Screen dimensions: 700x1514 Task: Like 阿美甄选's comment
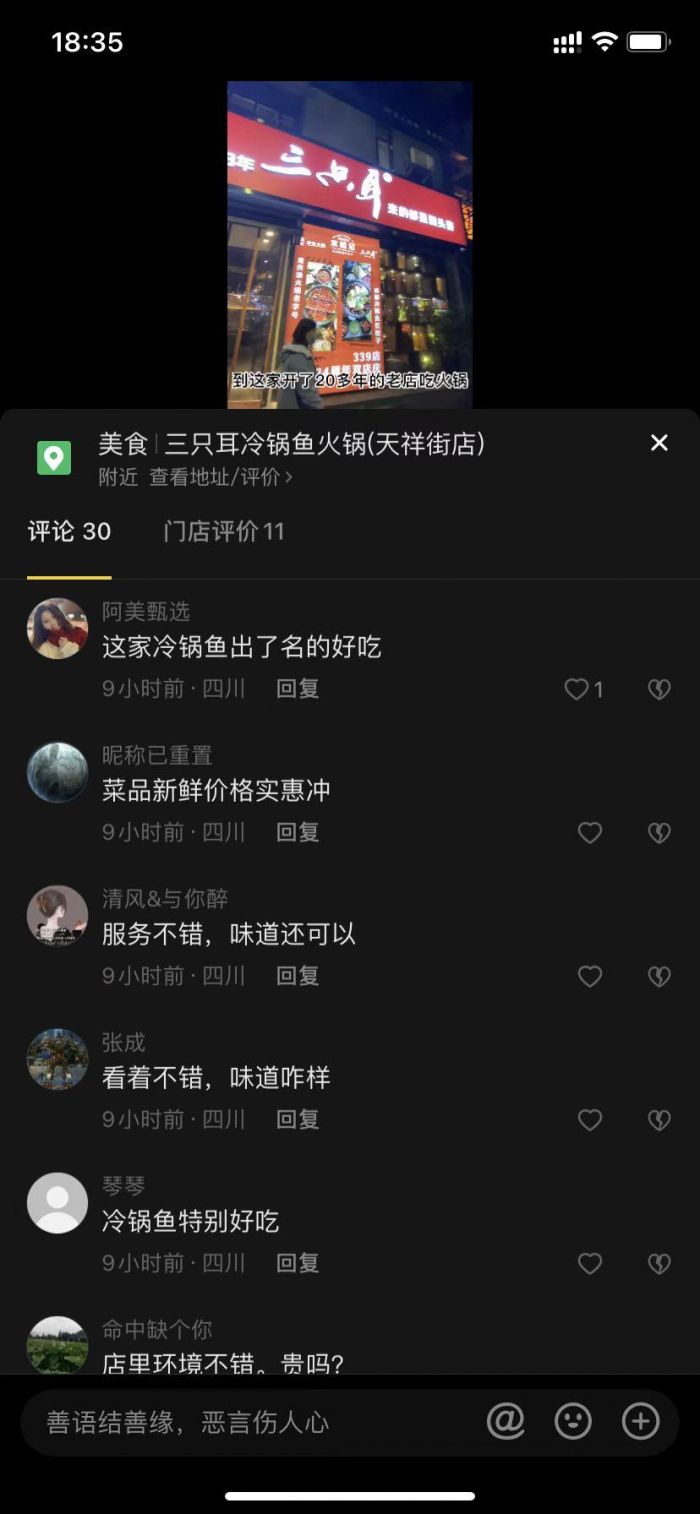click(577, 689)
